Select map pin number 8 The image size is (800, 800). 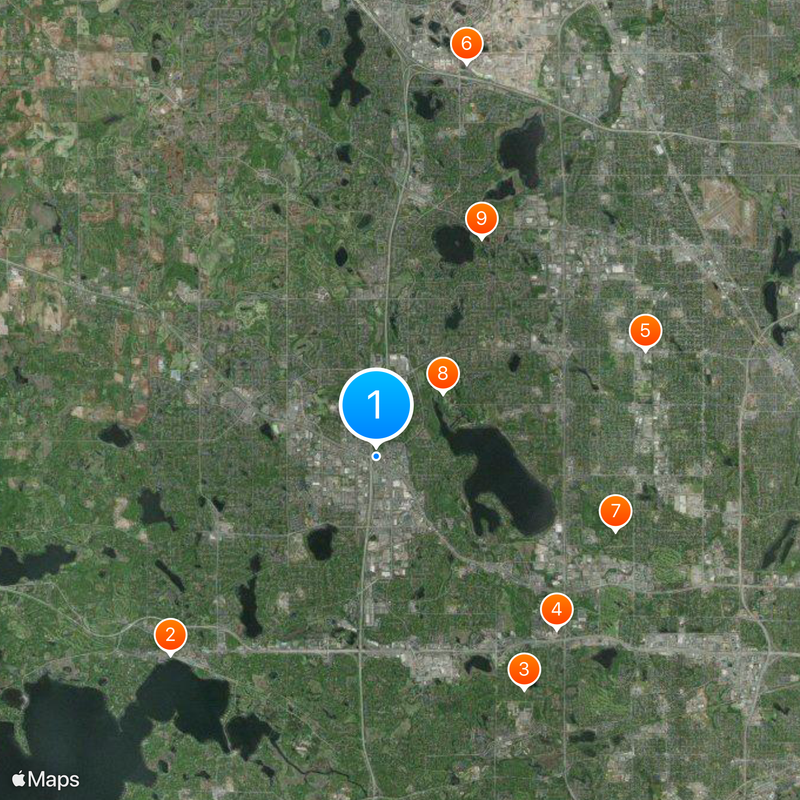(x=443, y=375)
